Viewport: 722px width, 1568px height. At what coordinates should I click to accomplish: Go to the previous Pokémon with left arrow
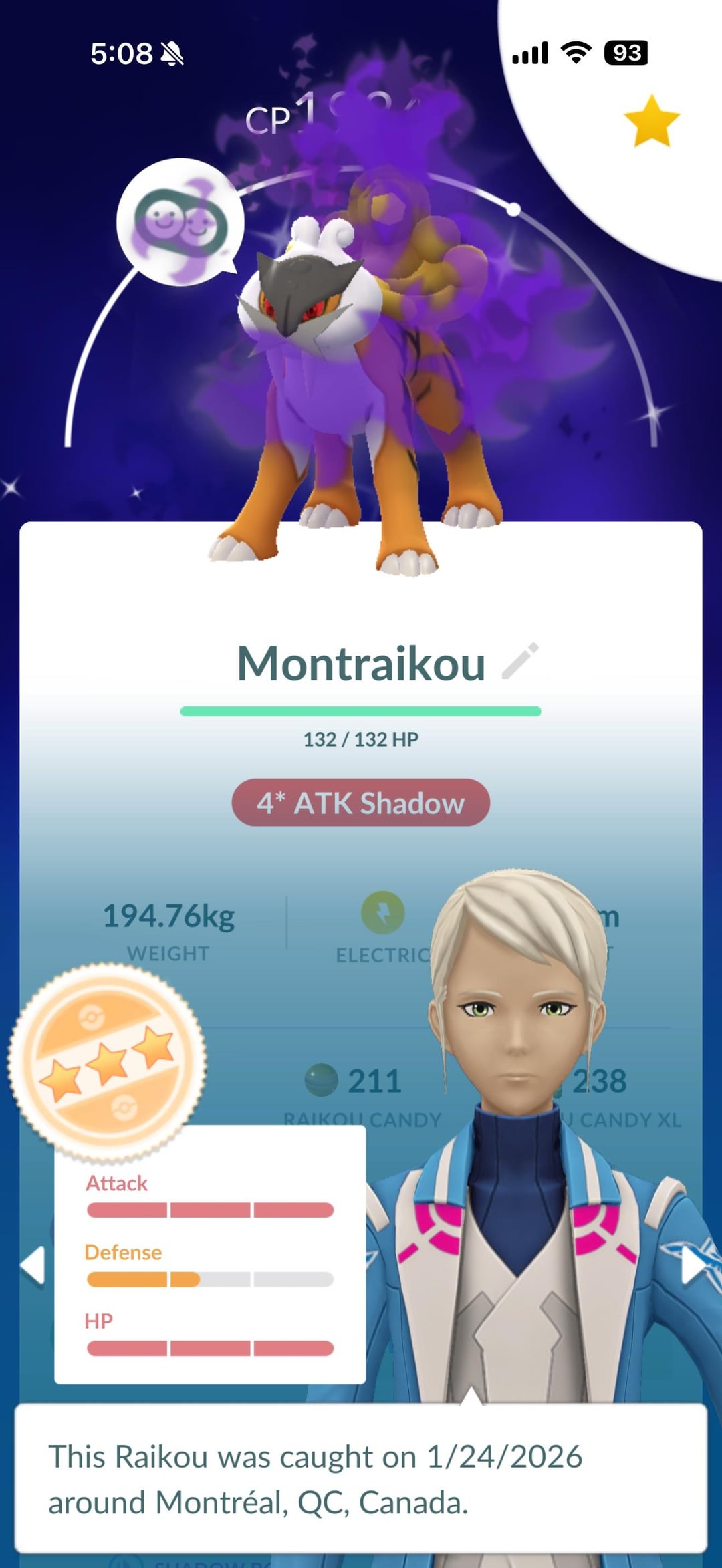(32, 1265)
